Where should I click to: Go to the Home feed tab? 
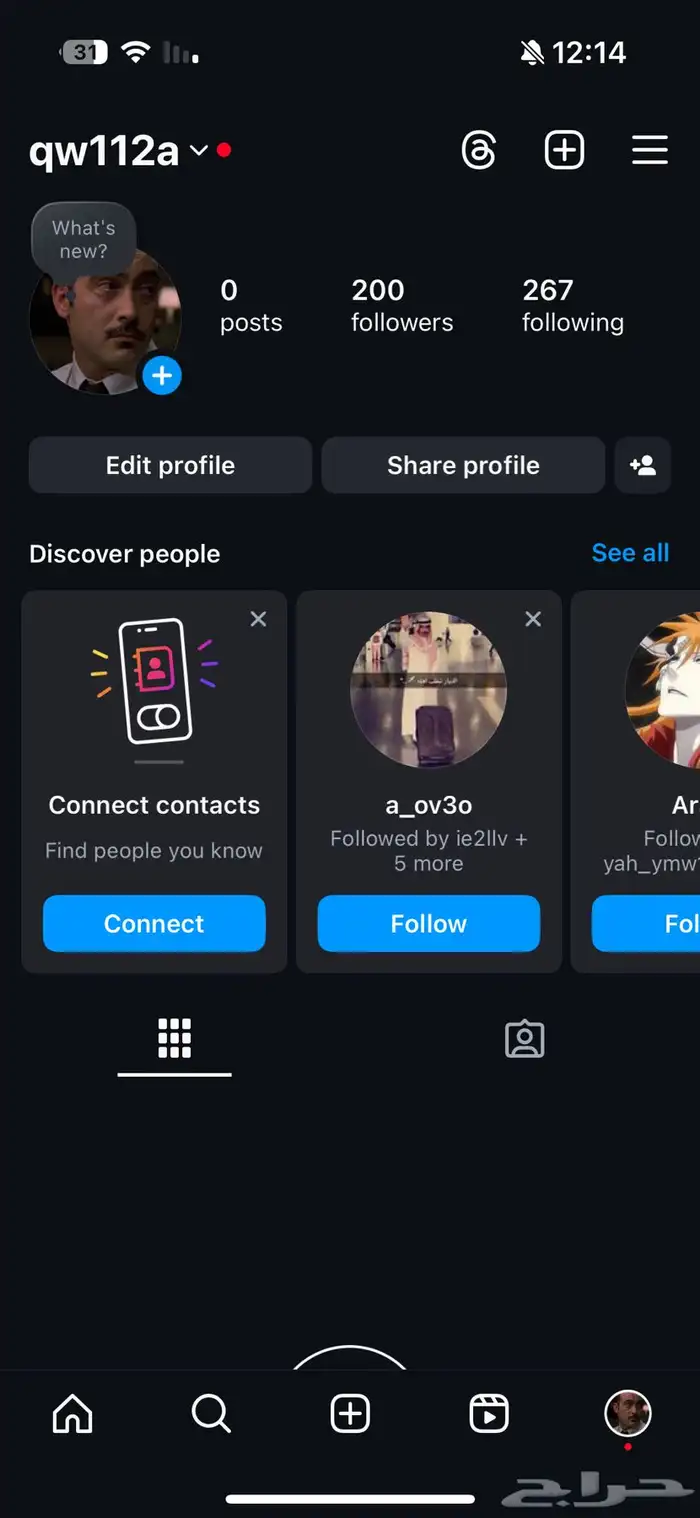(72, 1414)
